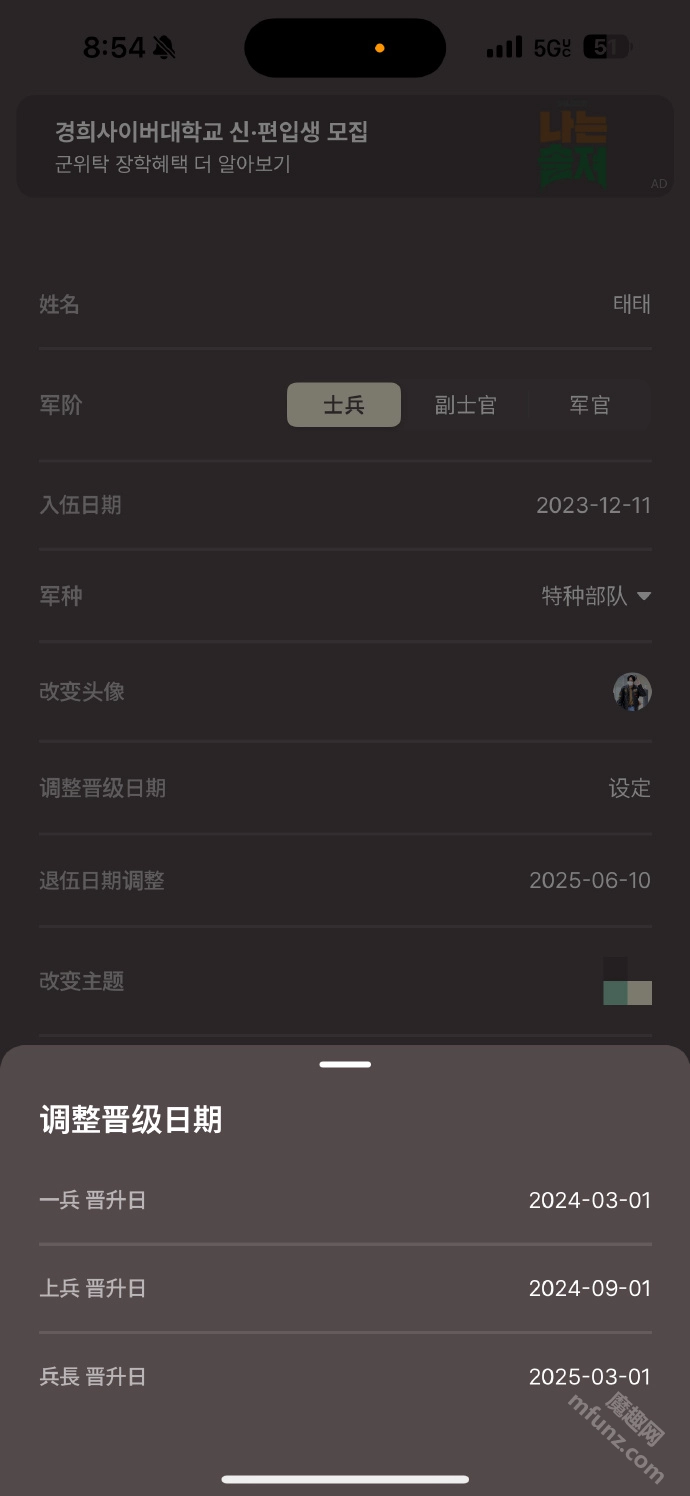Expand the 军种 特种部队 dropdown
This screenshot has height=1496, width=690.
pos(596,596)
